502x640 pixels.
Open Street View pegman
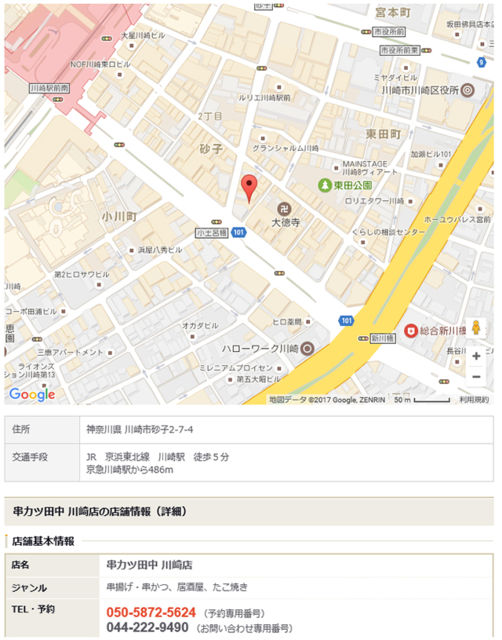[x=476, y=328]
